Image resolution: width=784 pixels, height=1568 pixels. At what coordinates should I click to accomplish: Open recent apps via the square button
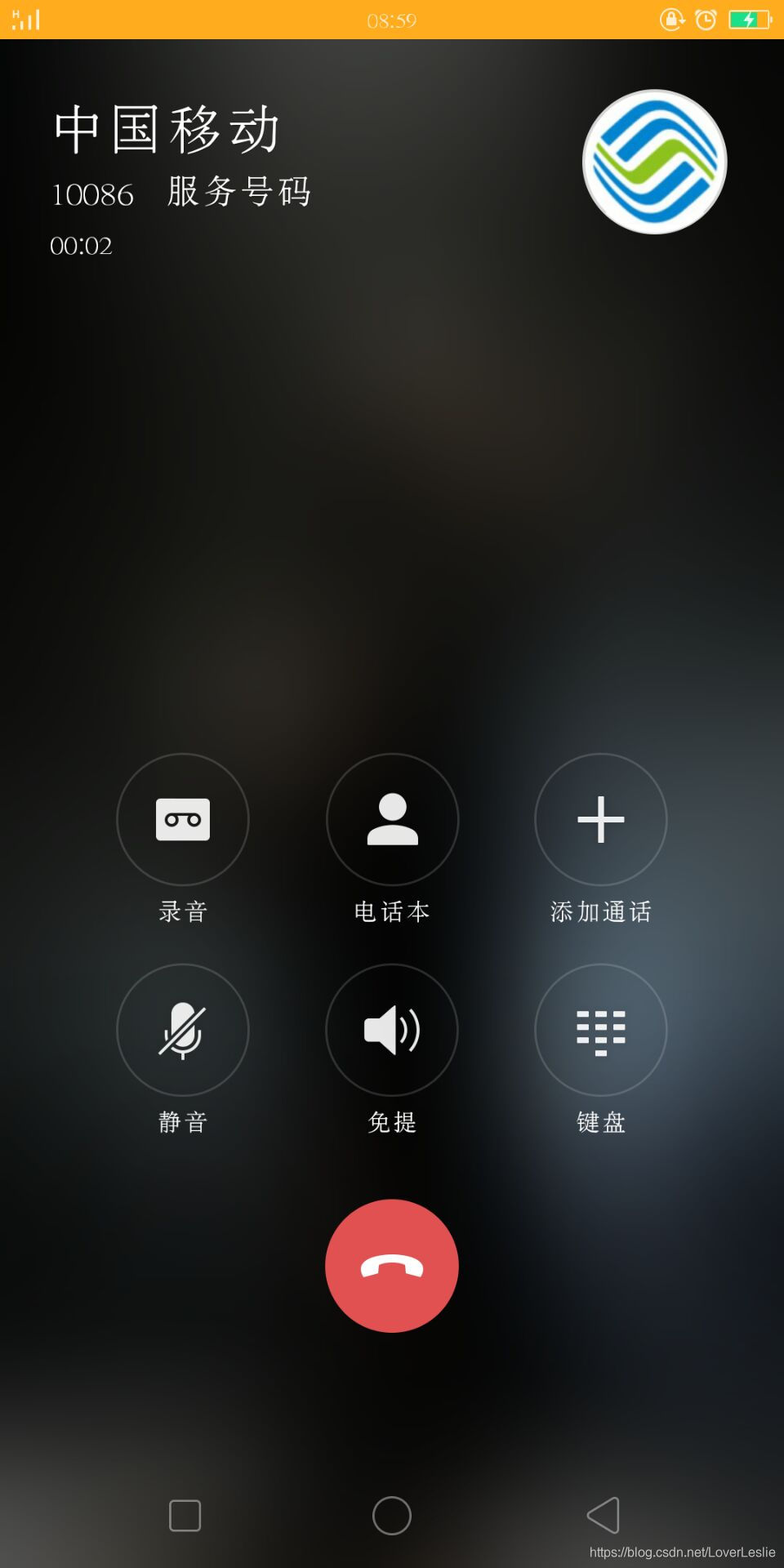tap(185, 1516)
